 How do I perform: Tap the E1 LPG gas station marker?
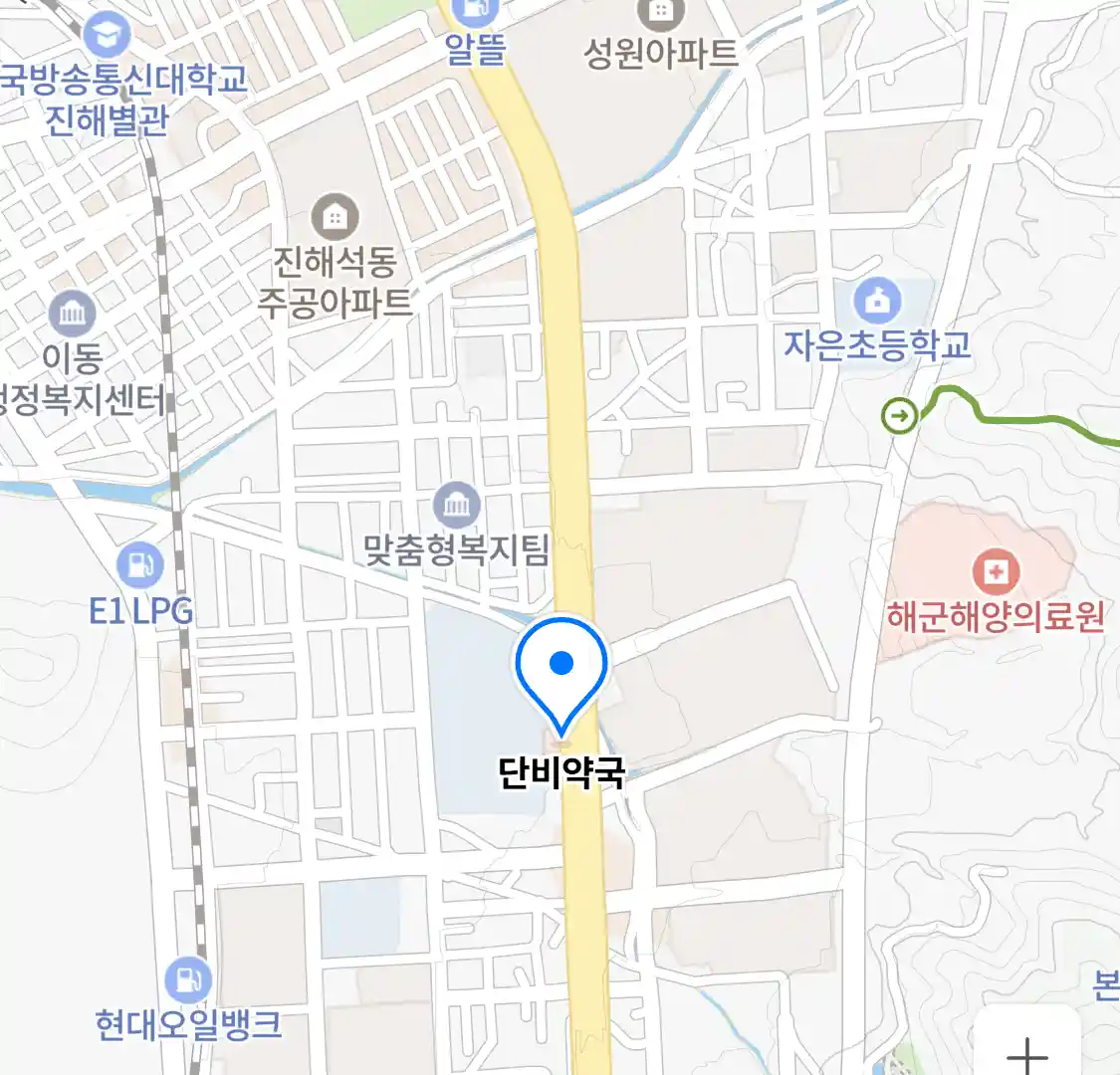click(x=140, y=566)
